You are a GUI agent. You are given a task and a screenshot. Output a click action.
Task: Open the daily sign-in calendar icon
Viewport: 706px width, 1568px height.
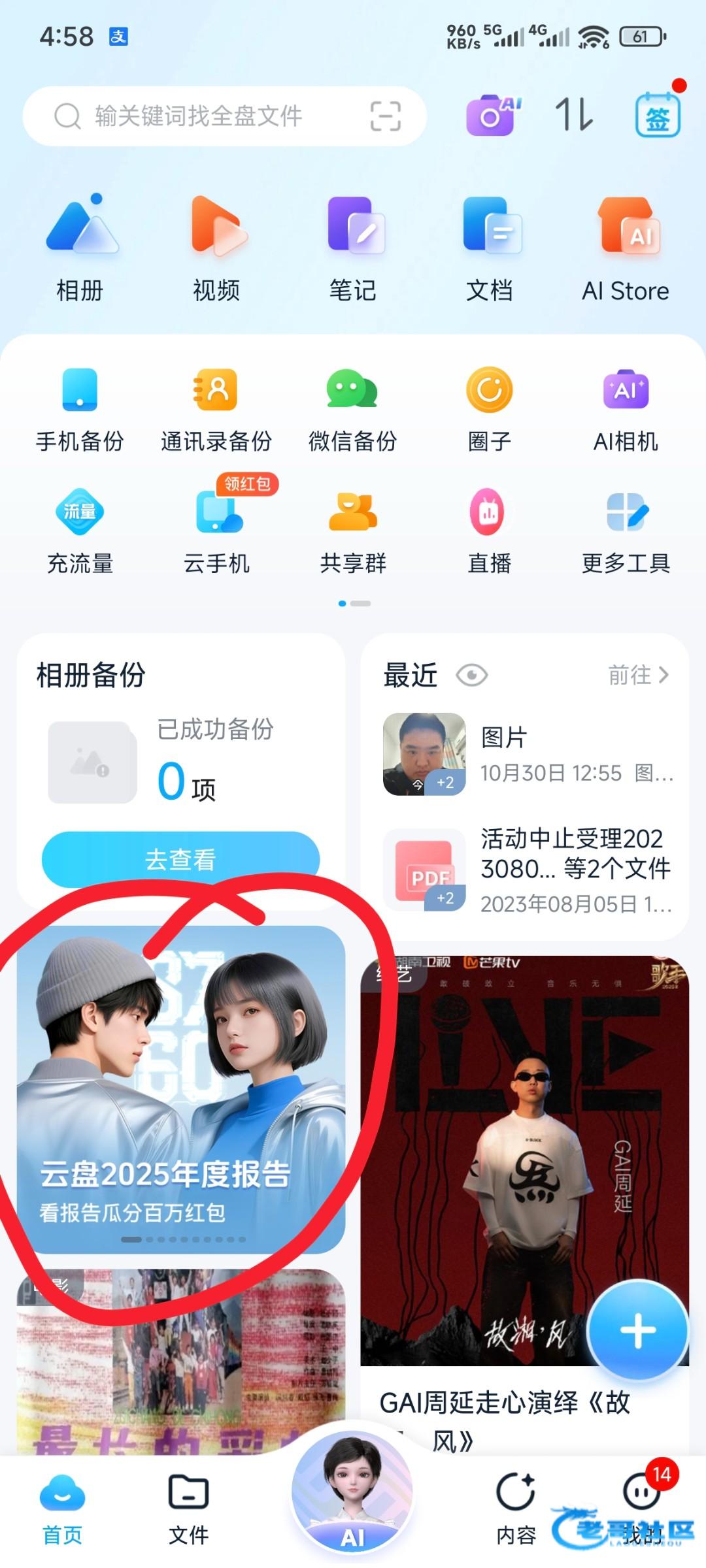(658, 116)
